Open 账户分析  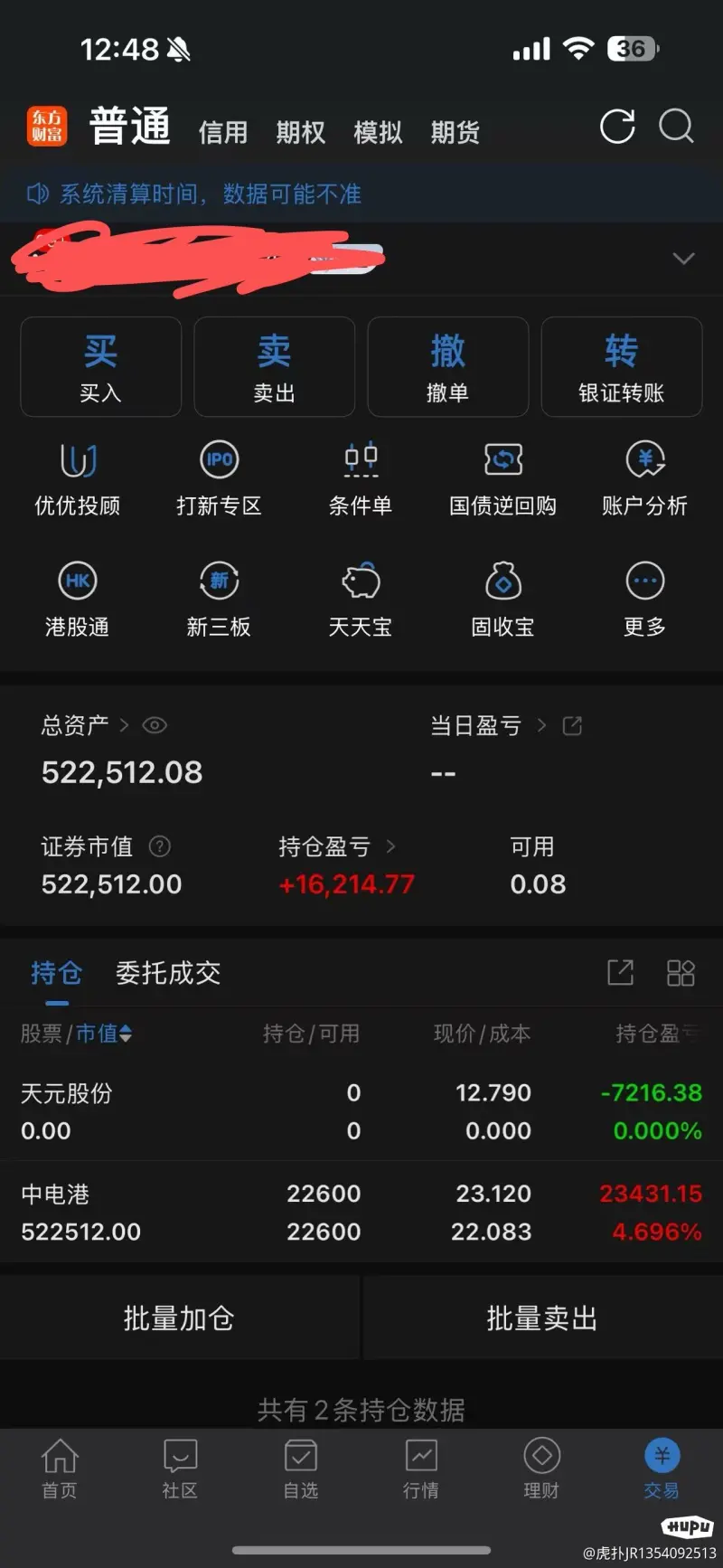645,479
